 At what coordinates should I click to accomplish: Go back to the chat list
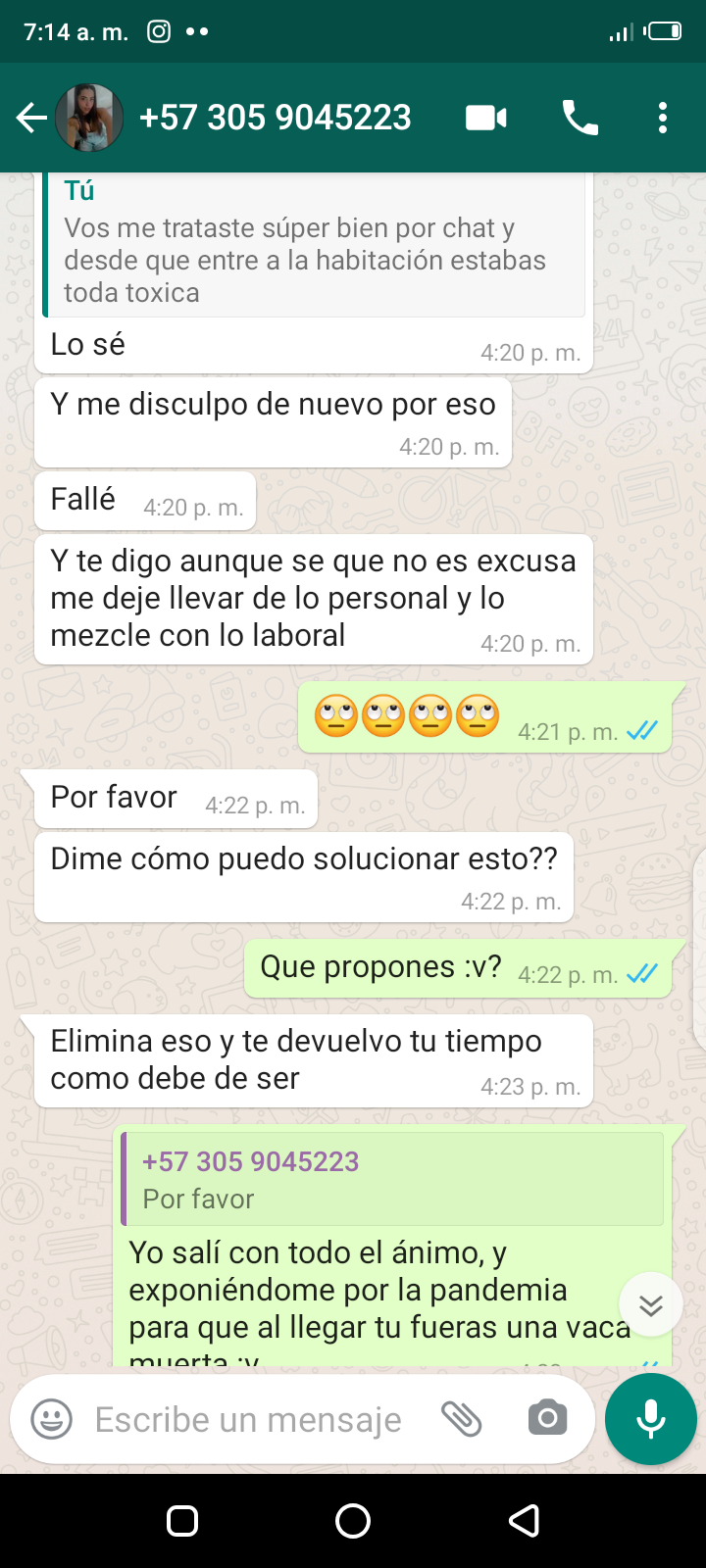pyautogui.click(x=31, y=119)
